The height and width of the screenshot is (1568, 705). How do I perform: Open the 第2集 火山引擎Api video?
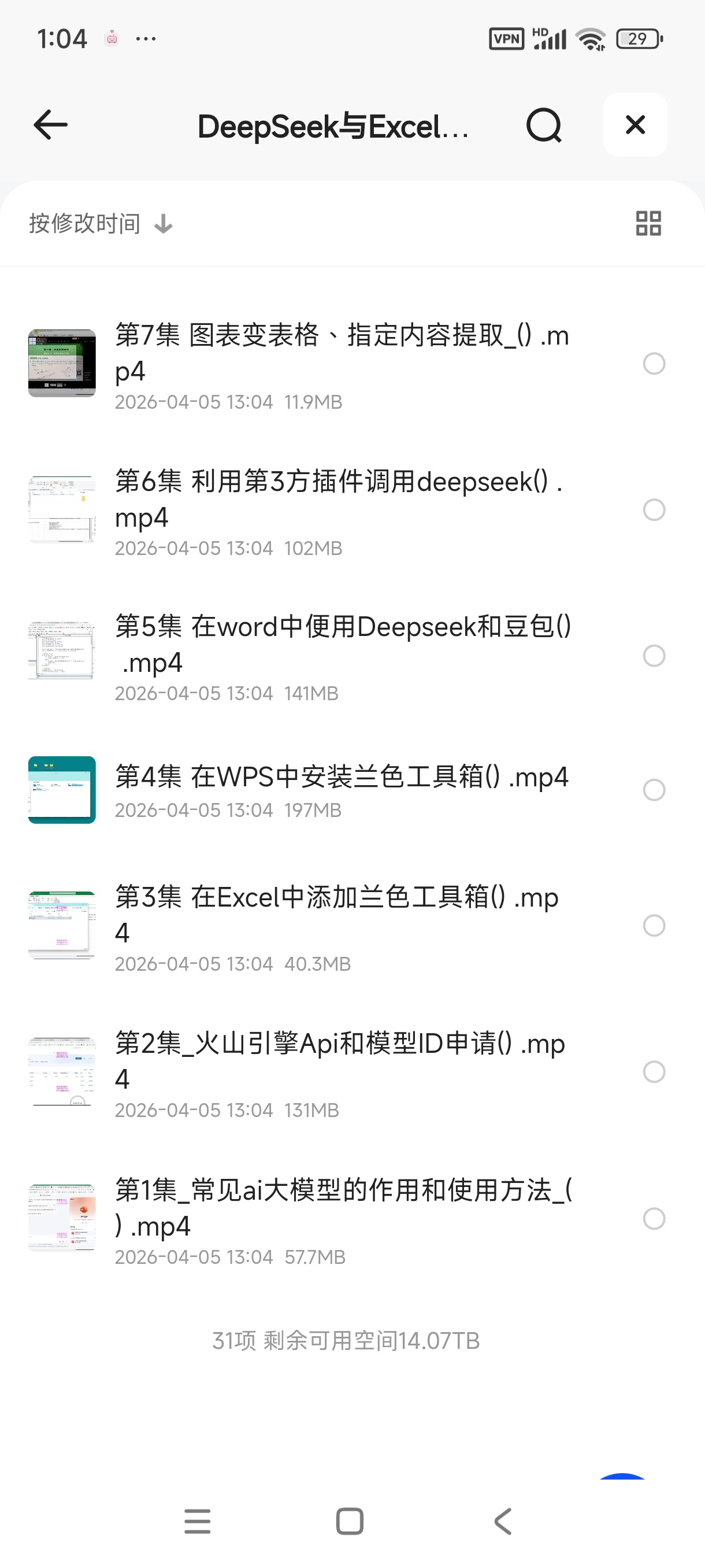click(x=340, y=1060)
